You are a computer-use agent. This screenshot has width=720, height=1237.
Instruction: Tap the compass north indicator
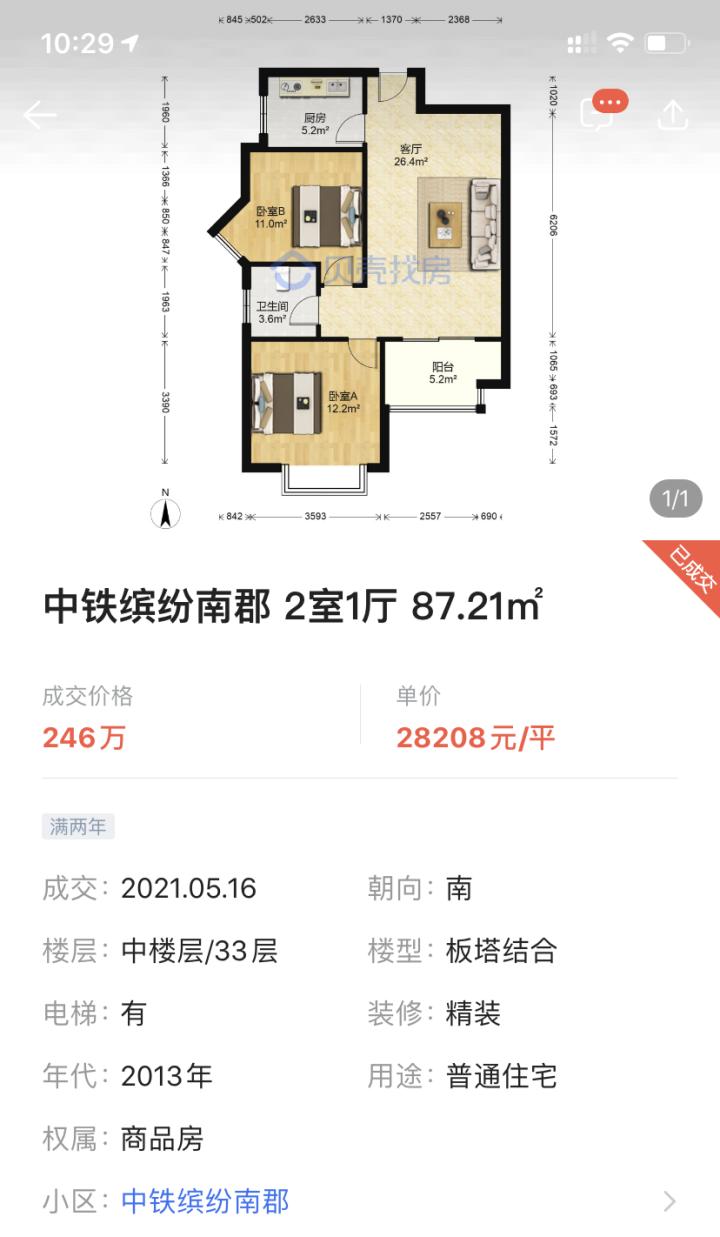(165, 512)
